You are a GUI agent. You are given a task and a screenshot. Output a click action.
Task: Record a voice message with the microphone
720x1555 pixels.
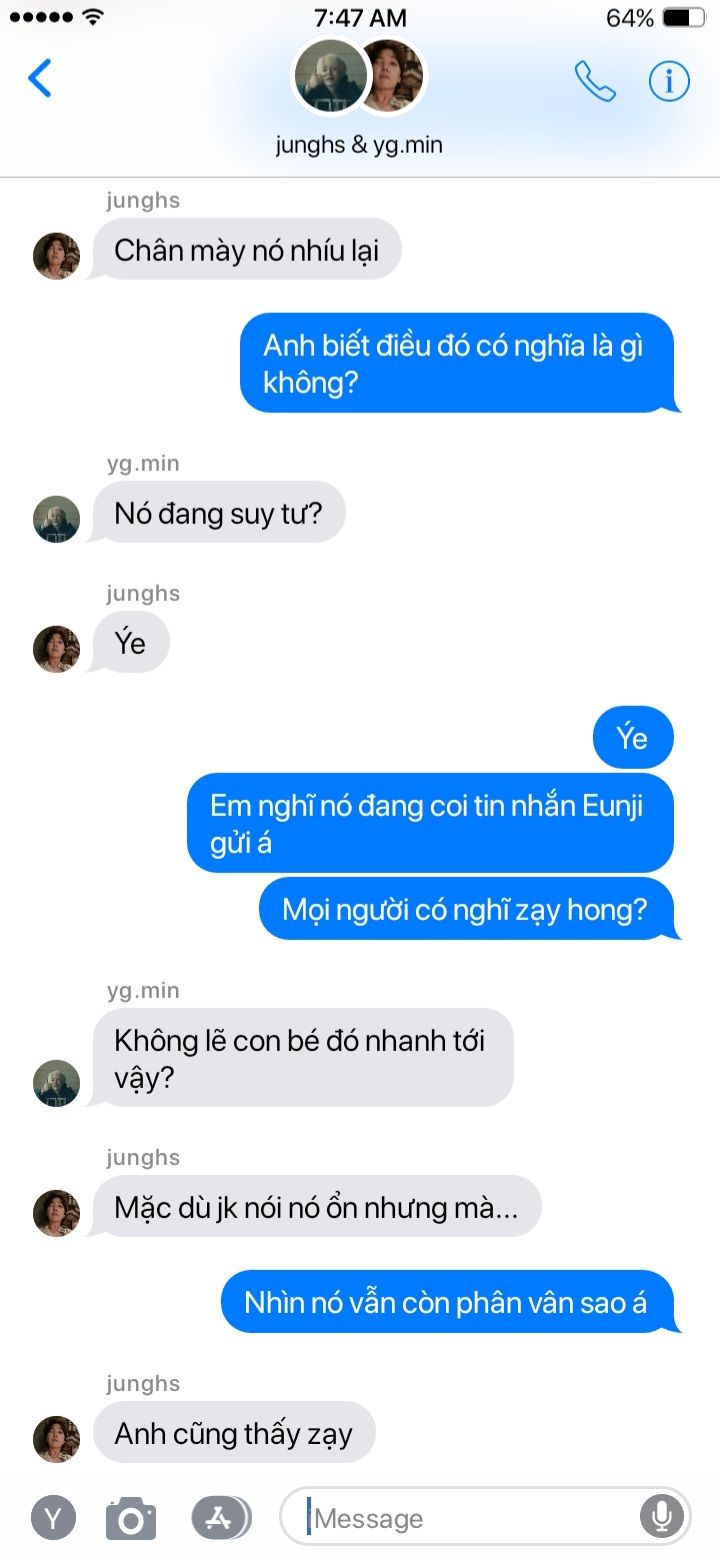point(661,1518)
